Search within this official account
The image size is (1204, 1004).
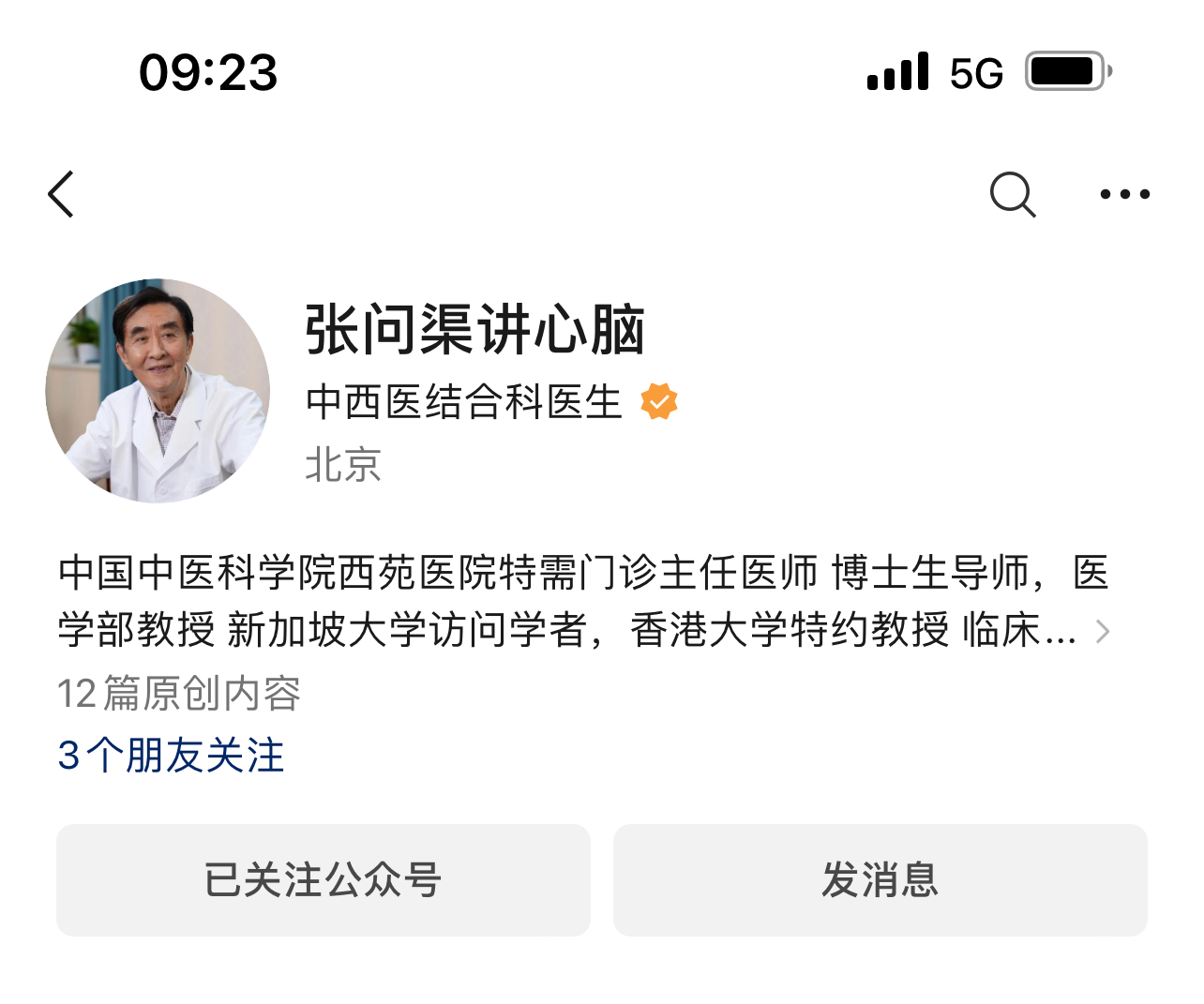[x=1012, y=195]
